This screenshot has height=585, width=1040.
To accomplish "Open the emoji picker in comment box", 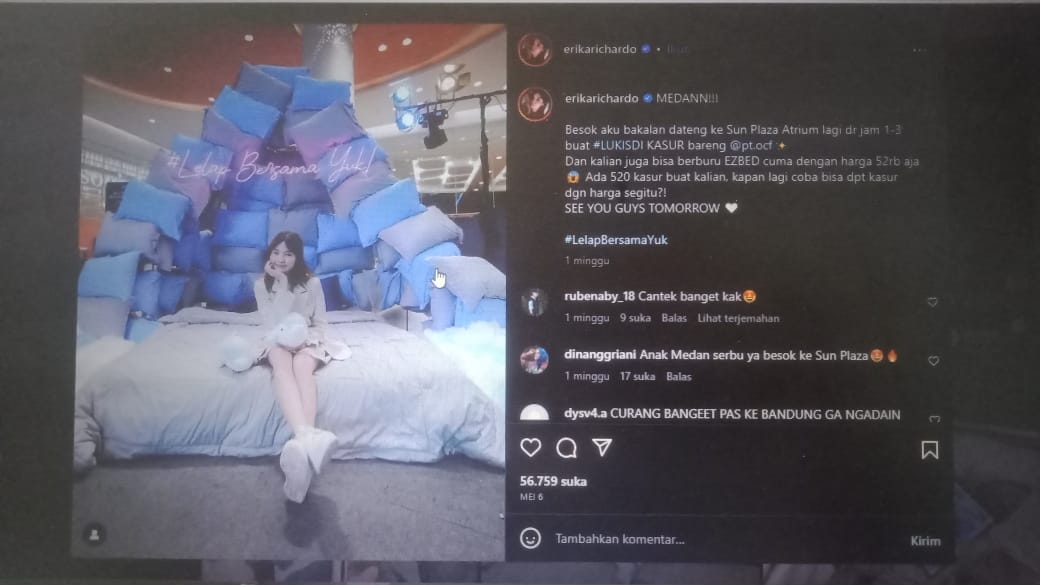I will tap(531, 538).
